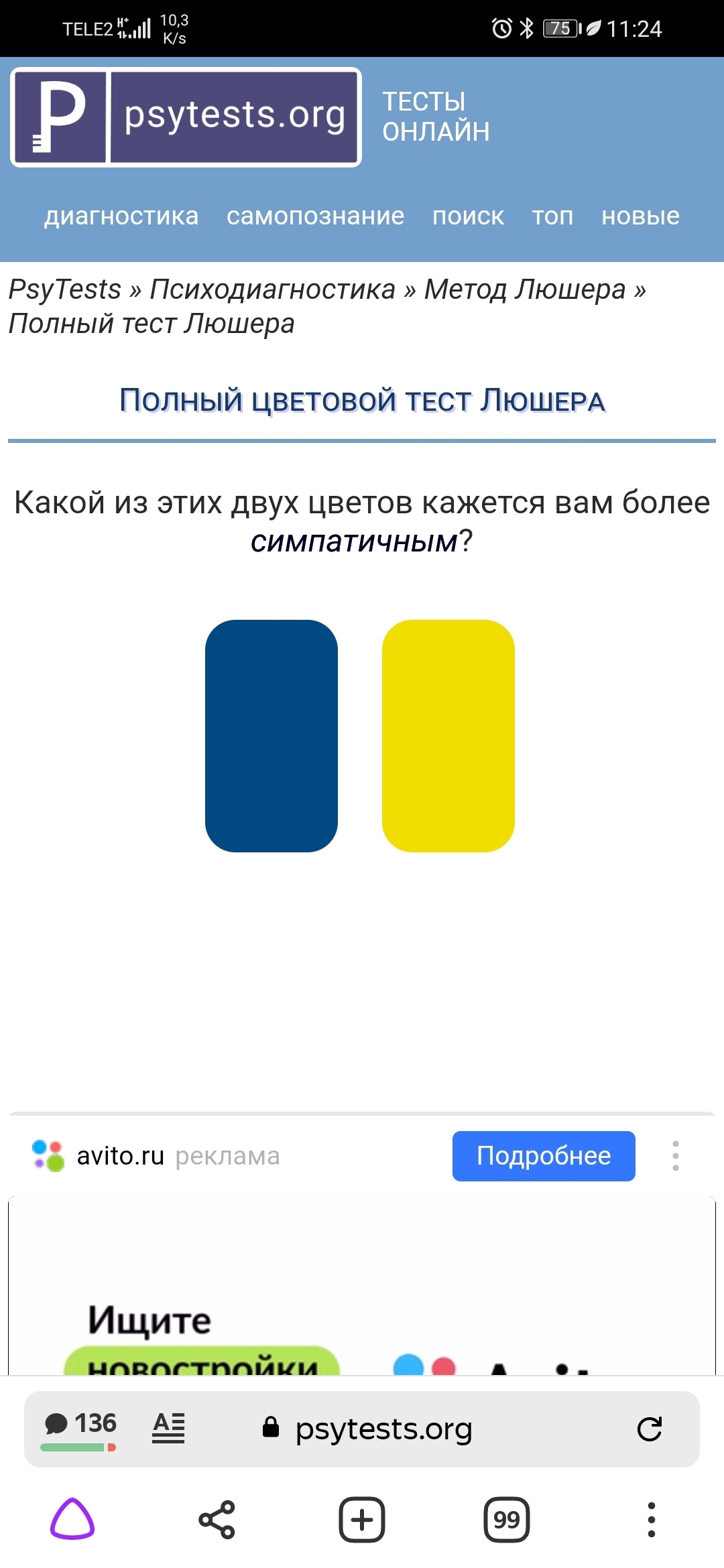Enable reader mode icon
This screenshot has height=1568, width=724.
[168, 1428]
